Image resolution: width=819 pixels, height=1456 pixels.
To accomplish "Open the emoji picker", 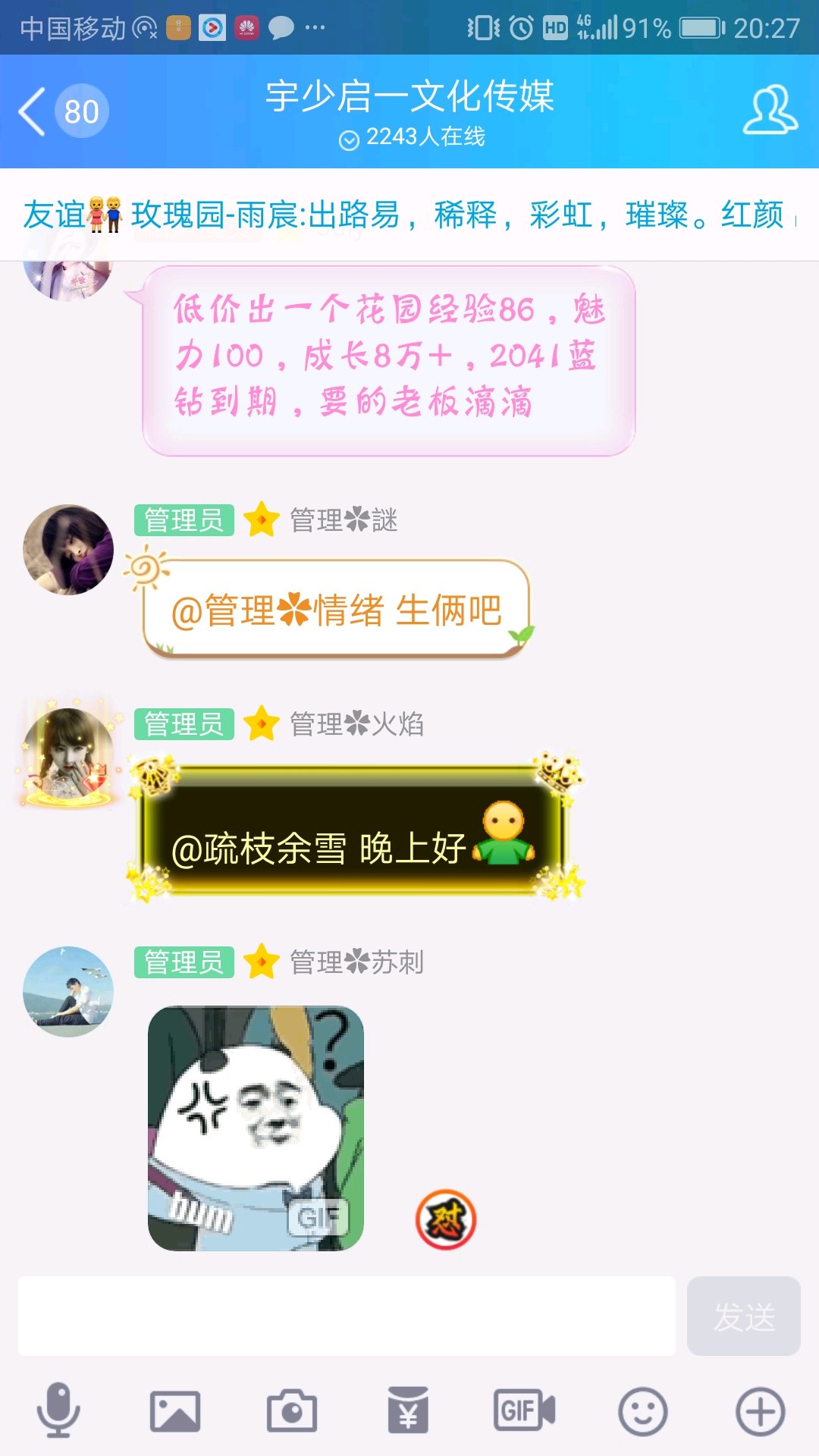I will (x=642, y=1410).
